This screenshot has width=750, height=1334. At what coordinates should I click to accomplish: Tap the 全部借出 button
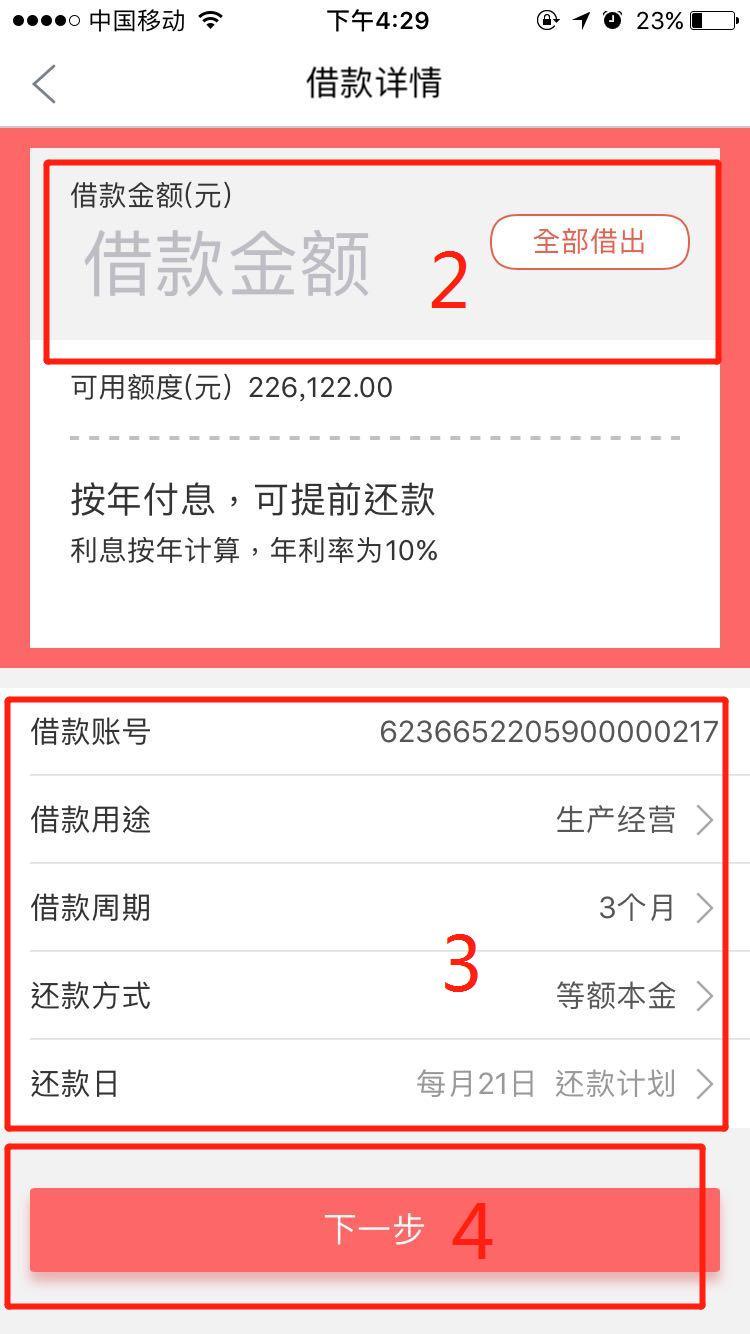coord(589,242)
